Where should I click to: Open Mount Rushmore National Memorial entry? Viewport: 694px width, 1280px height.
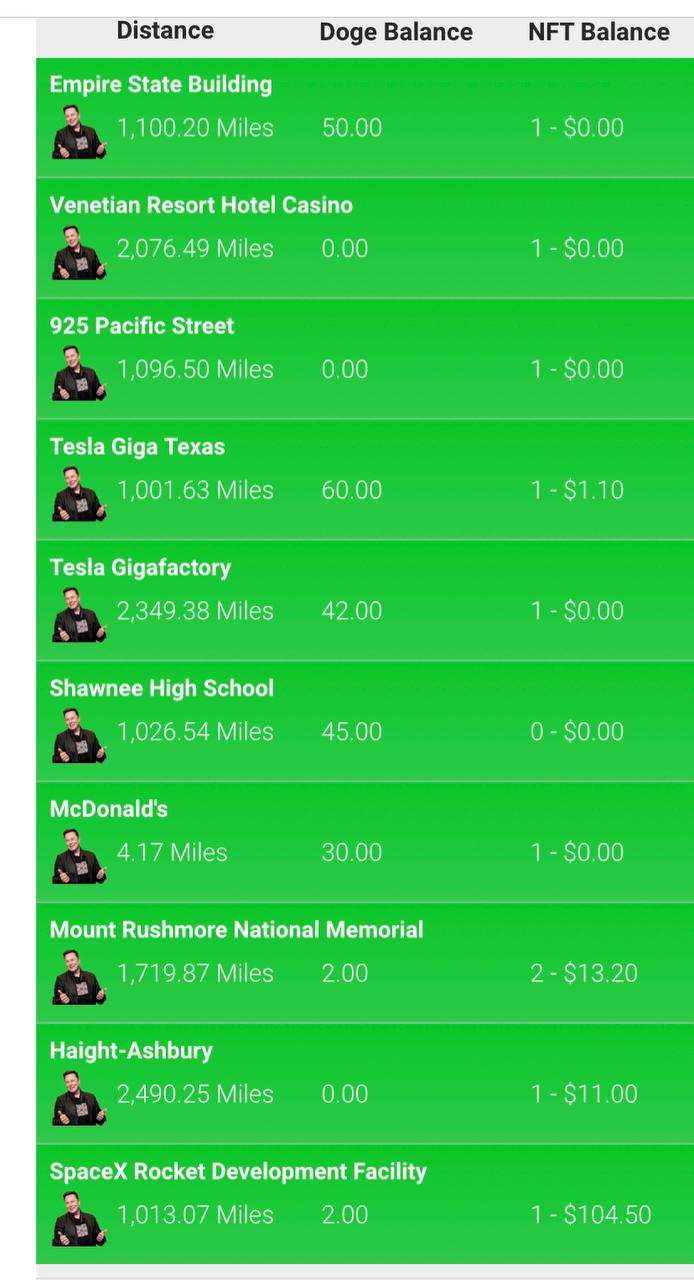[365, 964]
